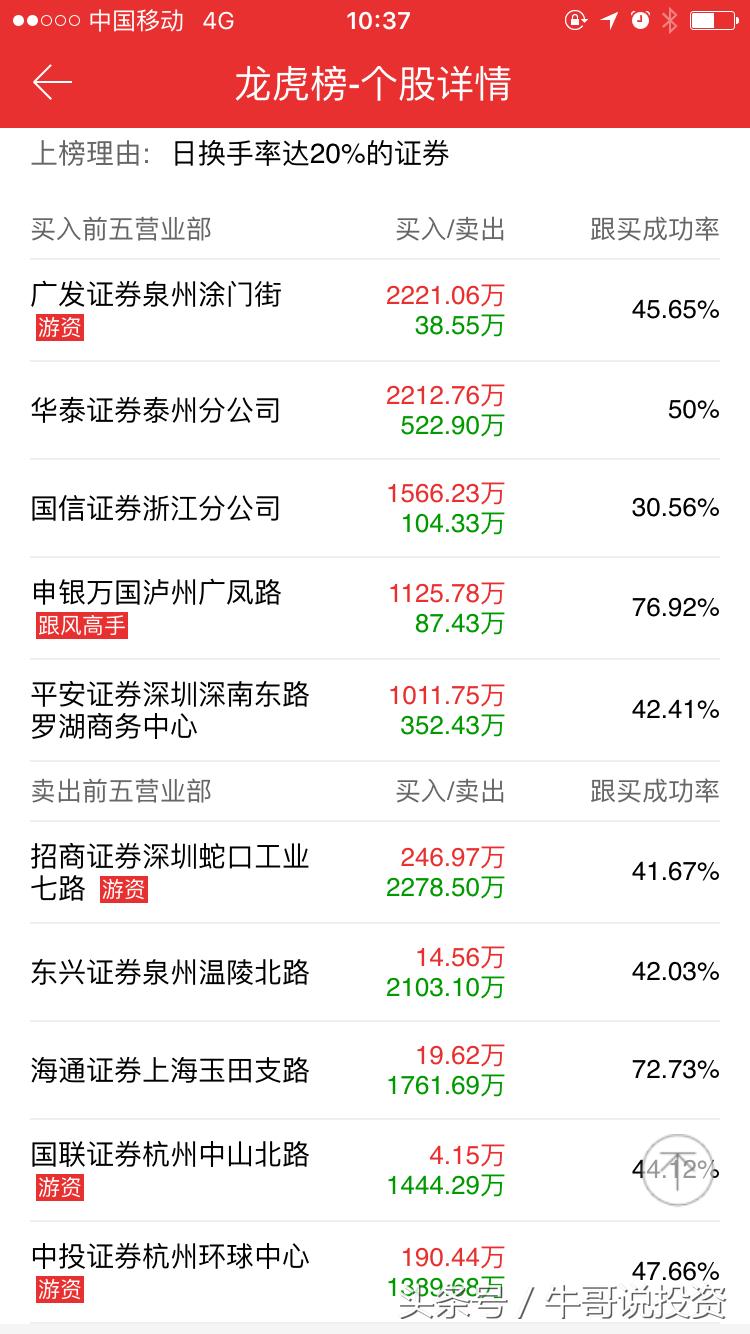Tap the battery indicator in status bar
750x1334 pixels.
712,18
